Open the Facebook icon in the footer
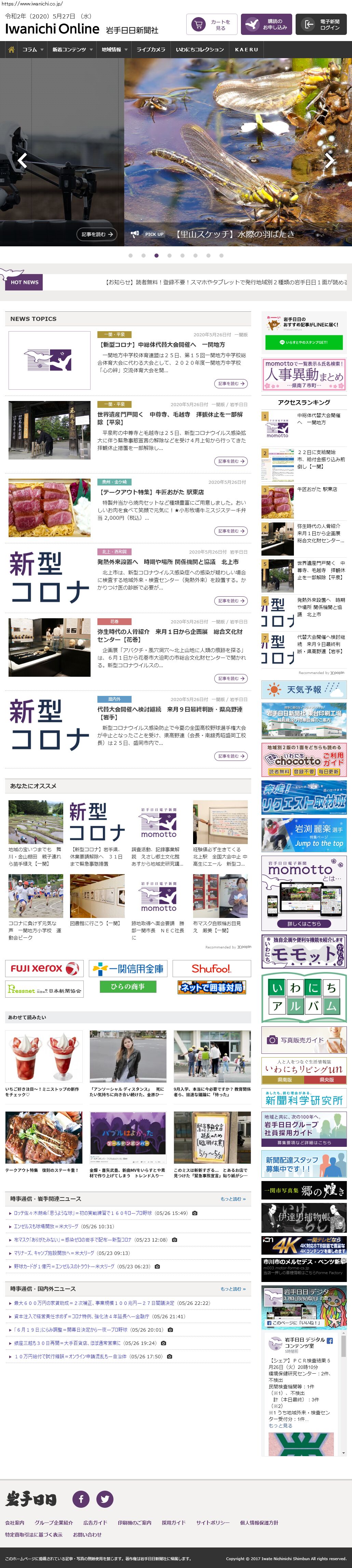 [81, 1499]
